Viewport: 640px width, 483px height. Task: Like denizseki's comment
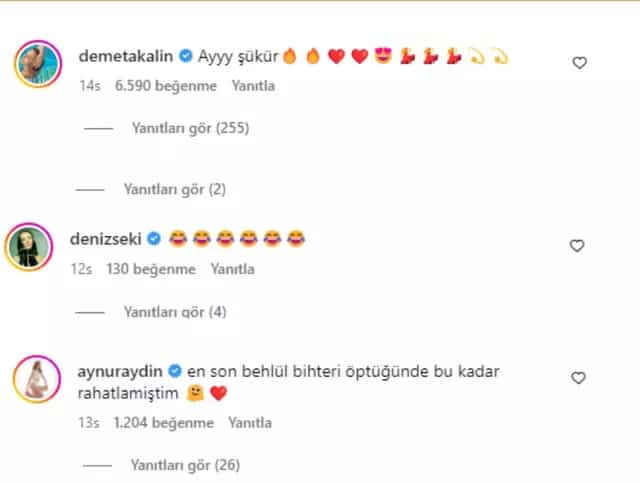pos(577,246)
